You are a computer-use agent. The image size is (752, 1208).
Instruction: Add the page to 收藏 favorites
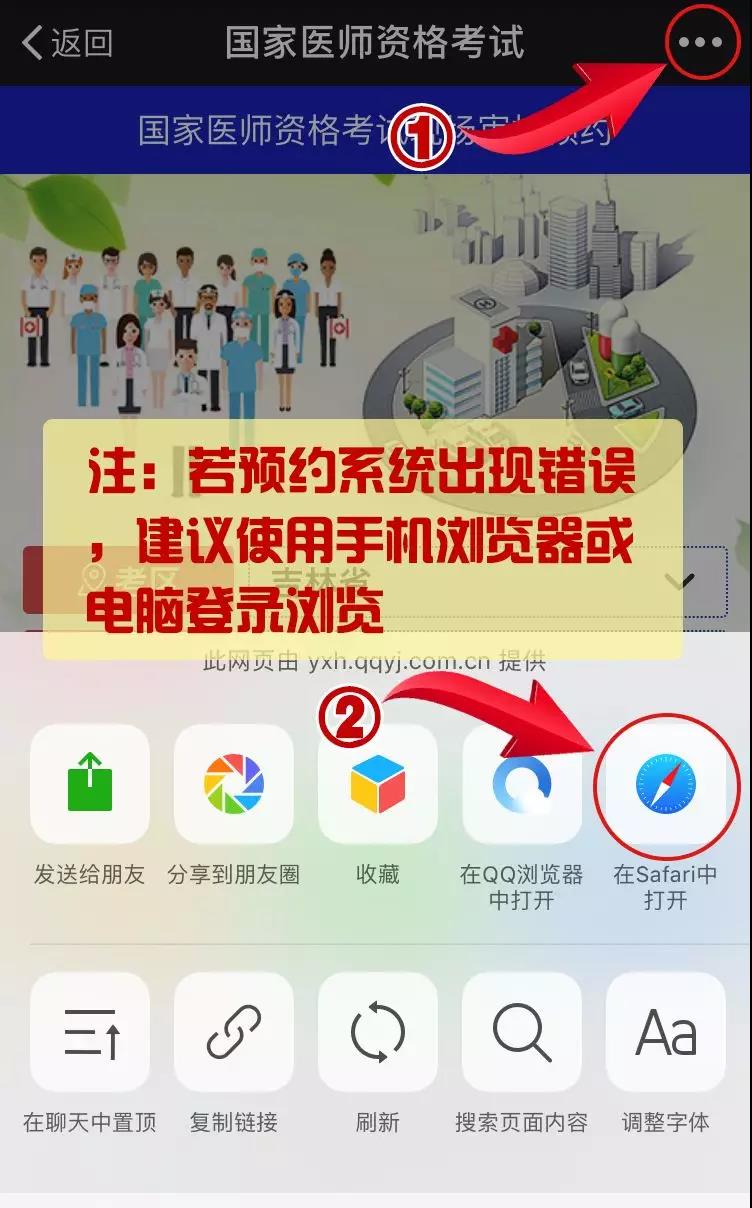[377, 784]
